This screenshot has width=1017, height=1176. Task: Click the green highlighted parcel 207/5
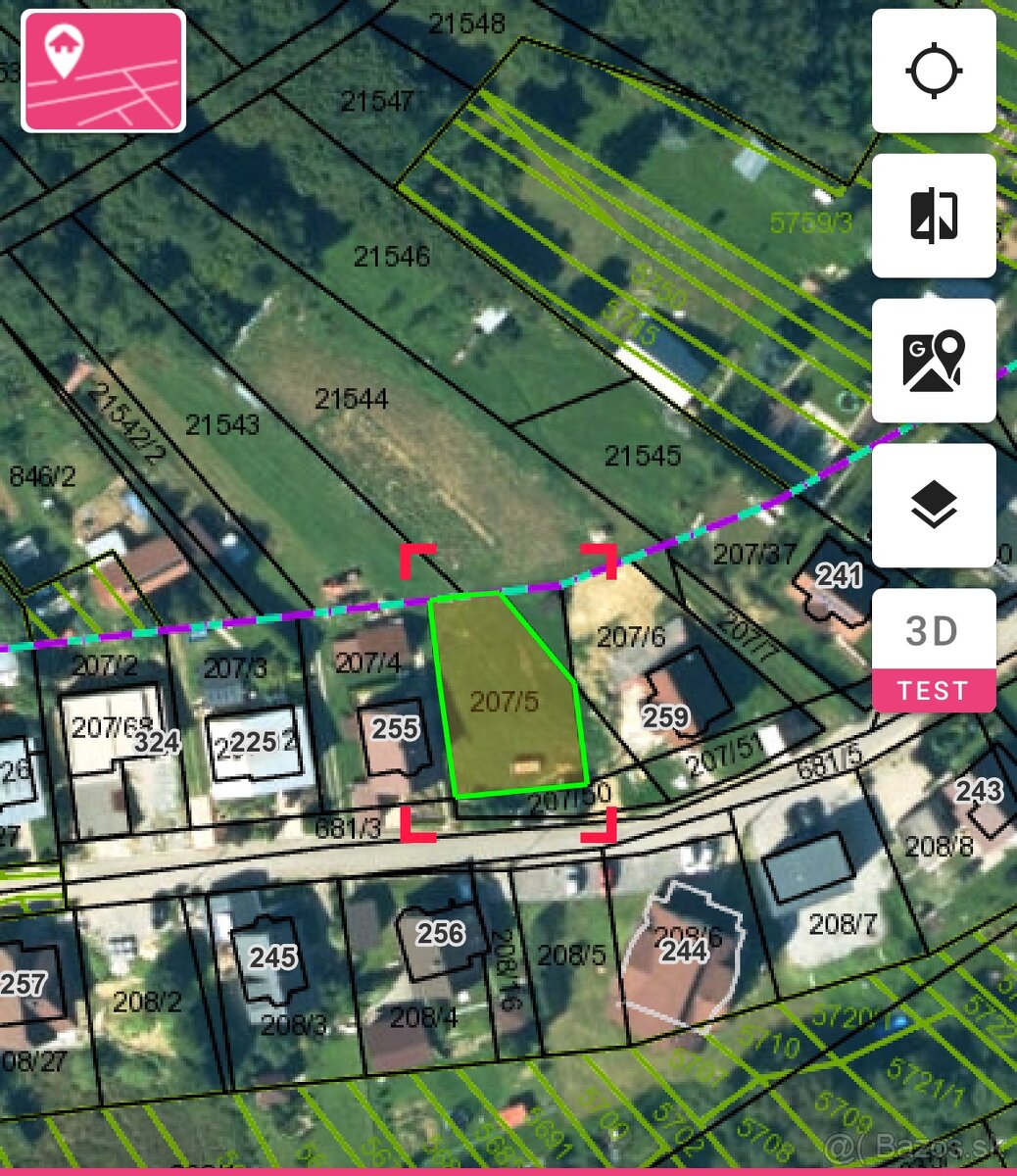coord(505,701)
